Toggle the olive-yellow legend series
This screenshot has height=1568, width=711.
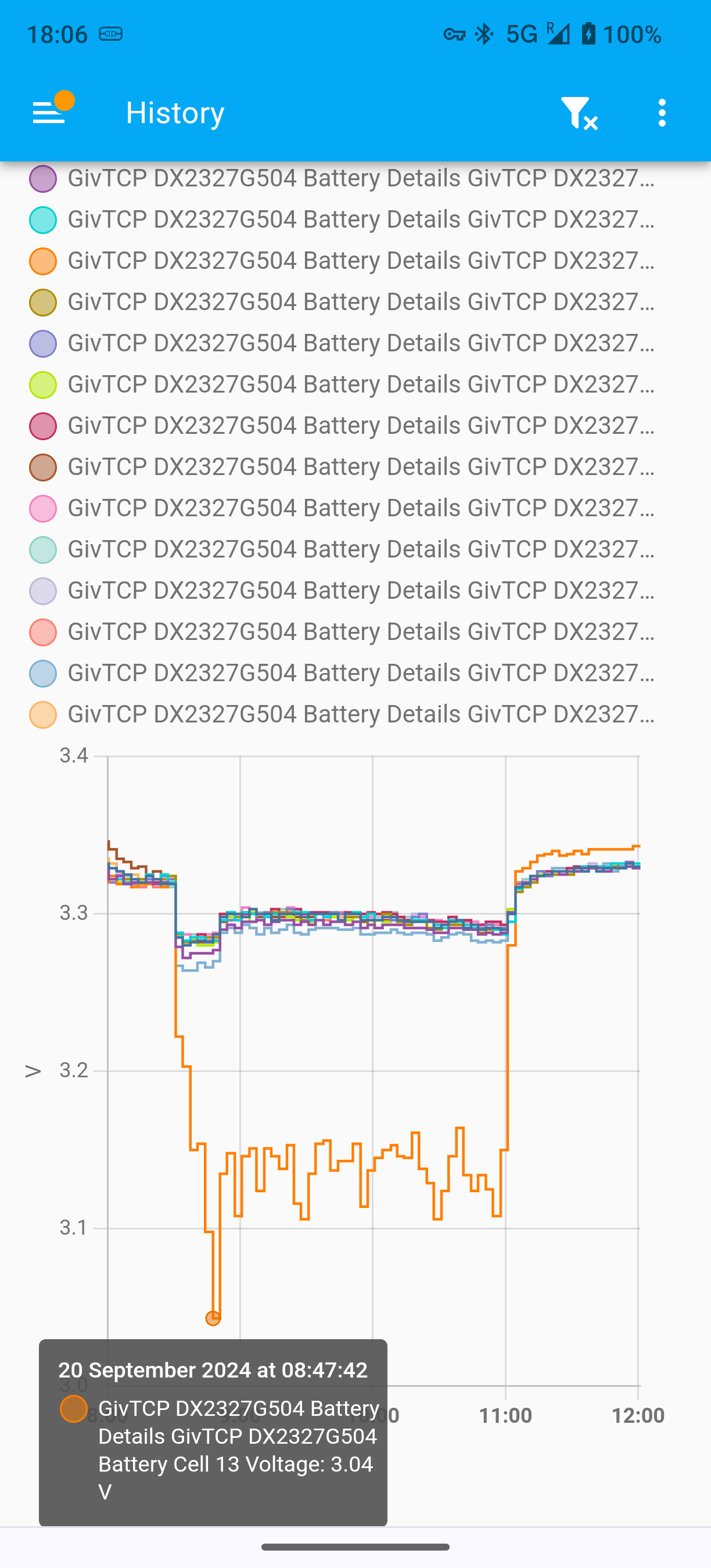(x=342, y=303)
